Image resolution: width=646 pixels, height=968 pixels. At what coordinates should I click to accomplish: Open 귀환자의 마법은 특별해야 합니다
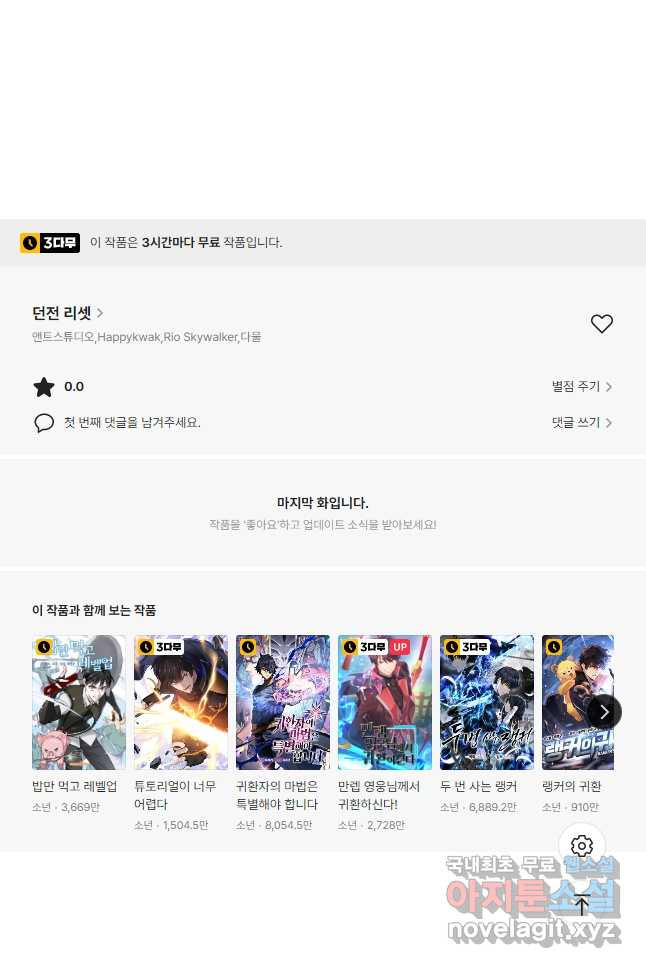283,702
